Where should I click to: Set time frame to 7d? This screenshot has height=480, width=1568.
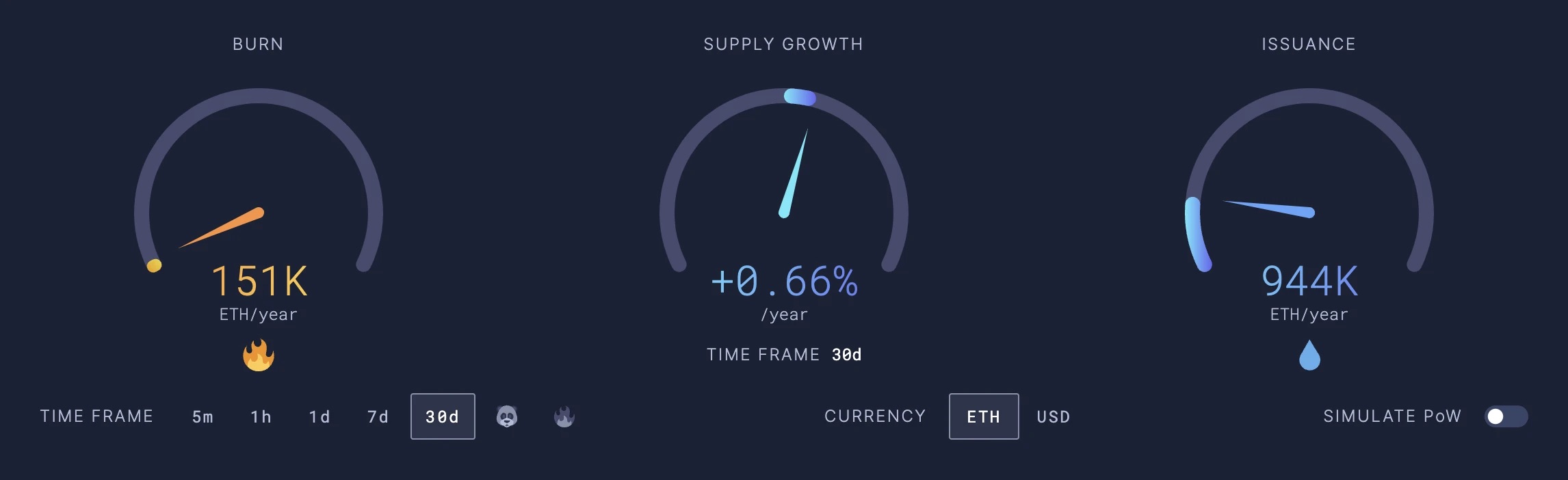[378, 416]
